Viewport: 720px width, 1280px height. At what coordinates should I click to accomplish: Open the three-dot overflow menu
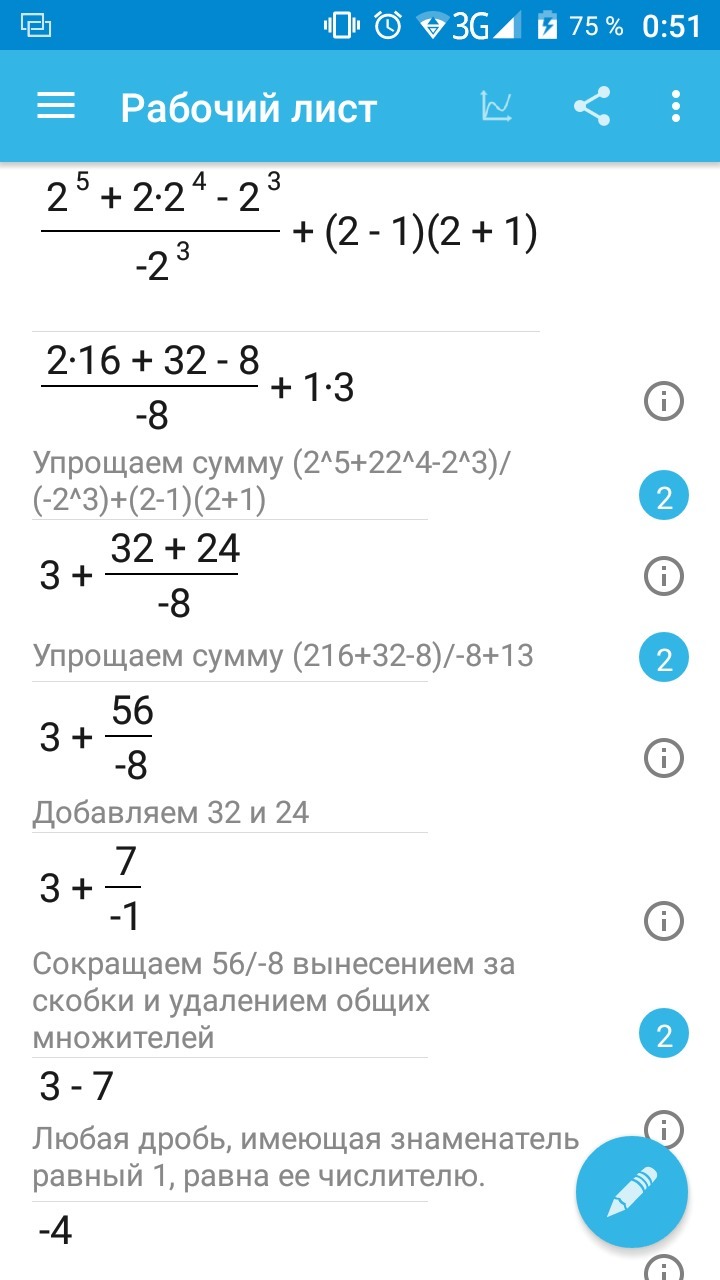[676, 106]
